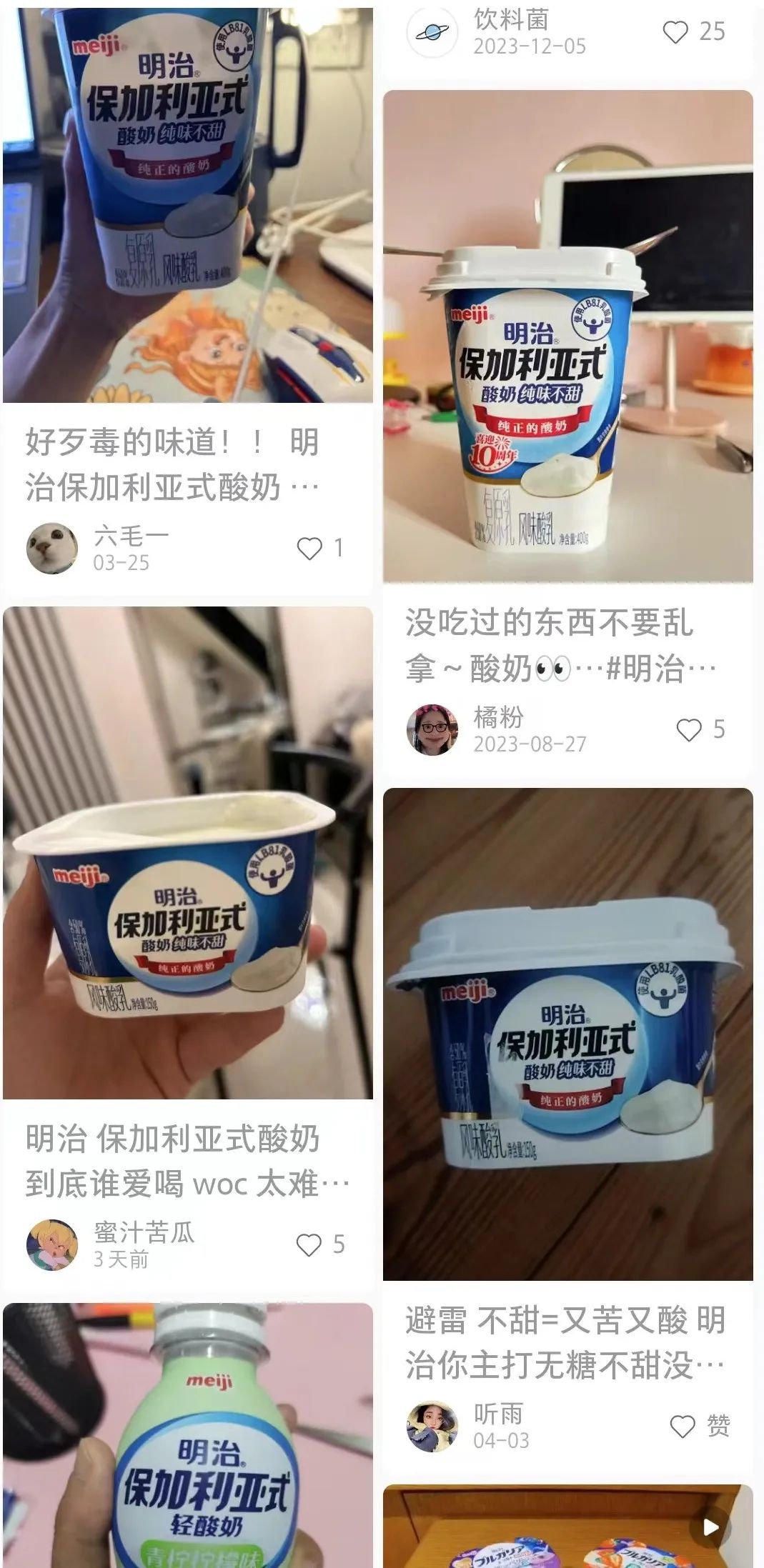The image size is (764, 1568).
Task: Open 饮料菌's profile avatar
Action: (432, 32)
